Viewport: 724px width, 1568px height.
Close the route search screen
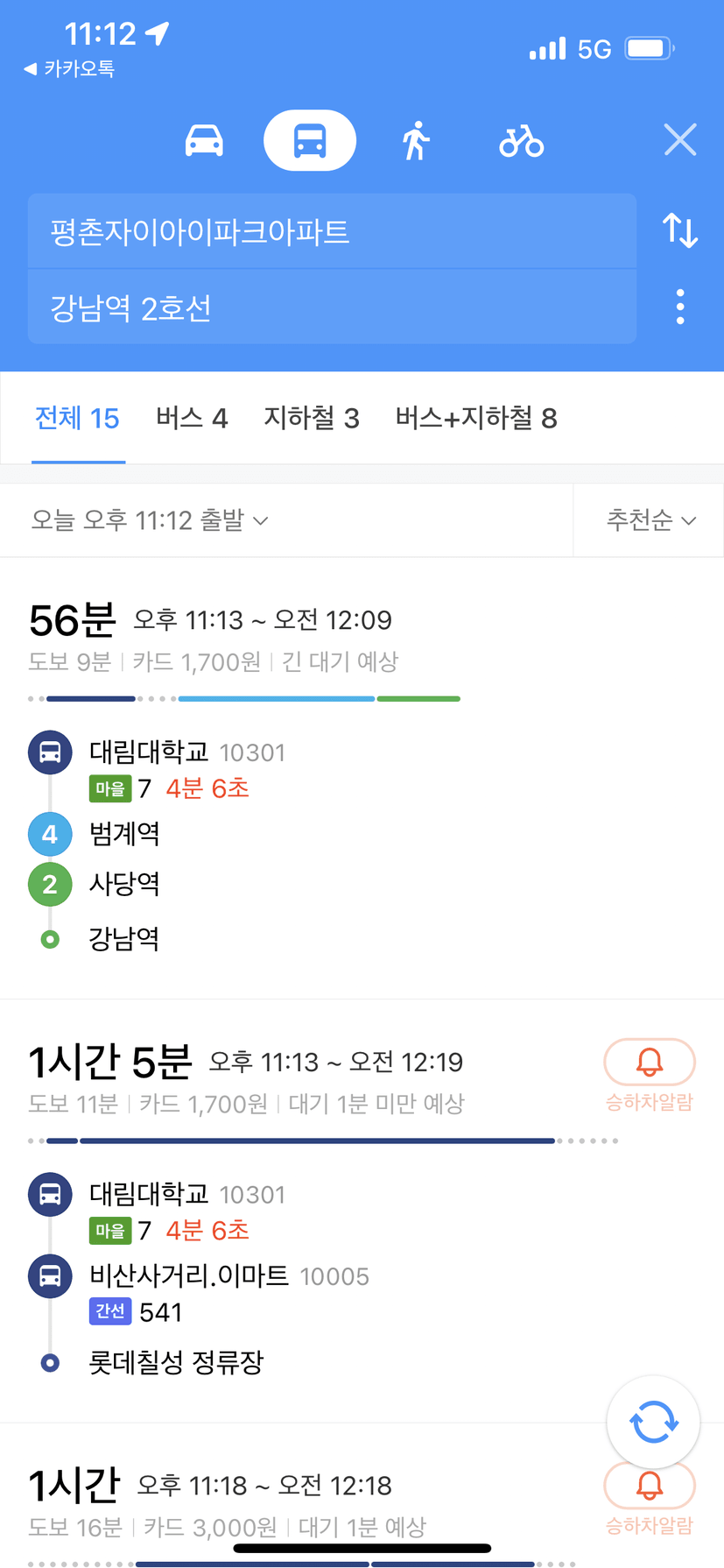[680, 139]
